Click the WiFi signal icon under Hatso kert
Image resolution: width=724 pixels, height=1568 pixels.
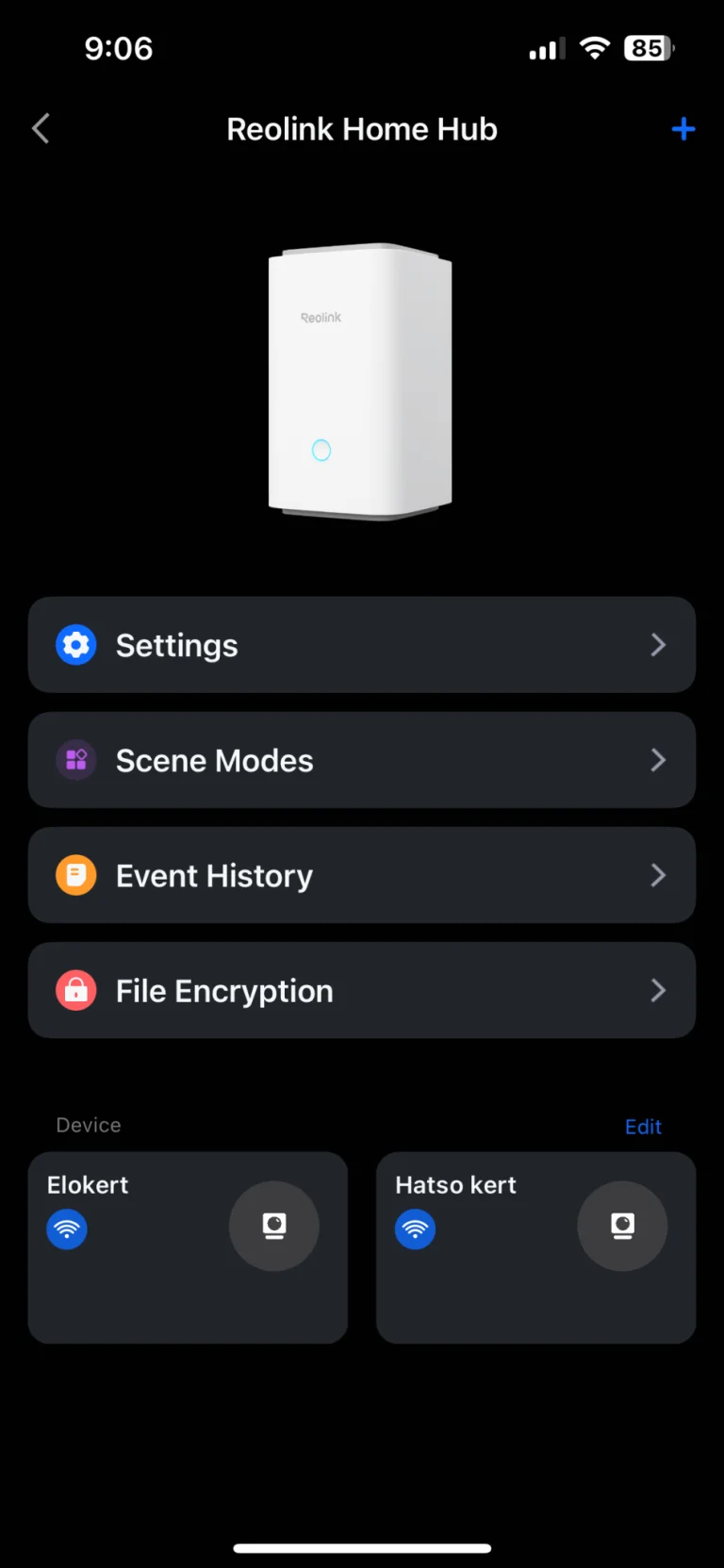pyautogui.click(x=415, y=1230)
